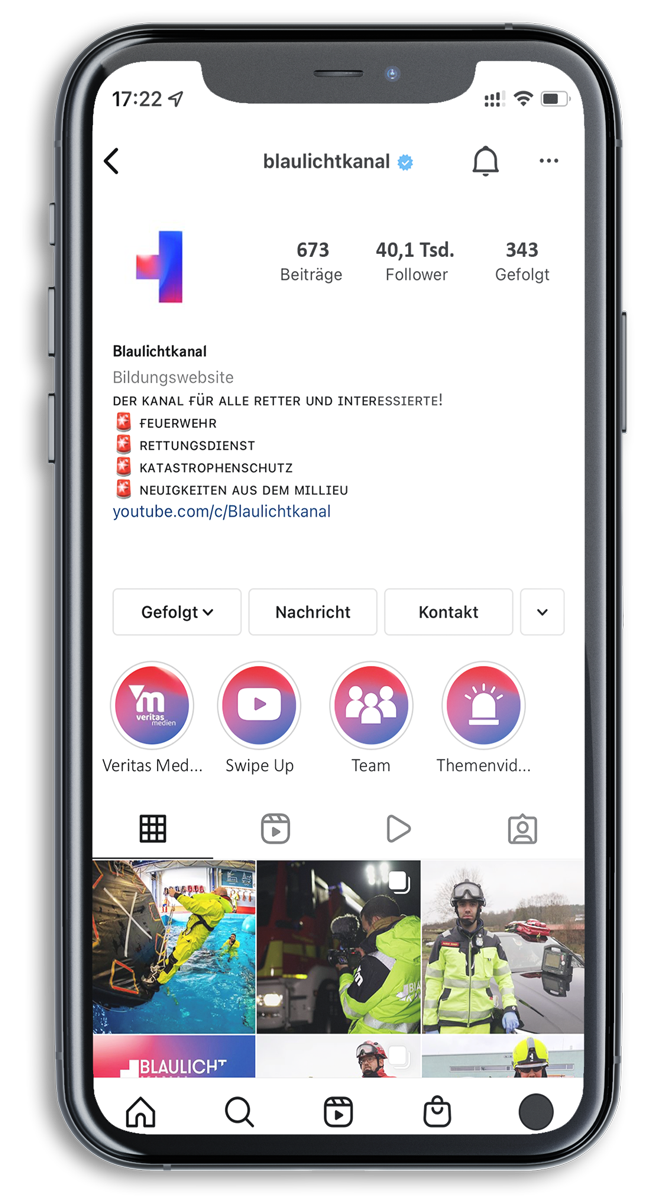Open the Team story highlight
Screen dimensions: 667x1199
(x=371, y=706)
